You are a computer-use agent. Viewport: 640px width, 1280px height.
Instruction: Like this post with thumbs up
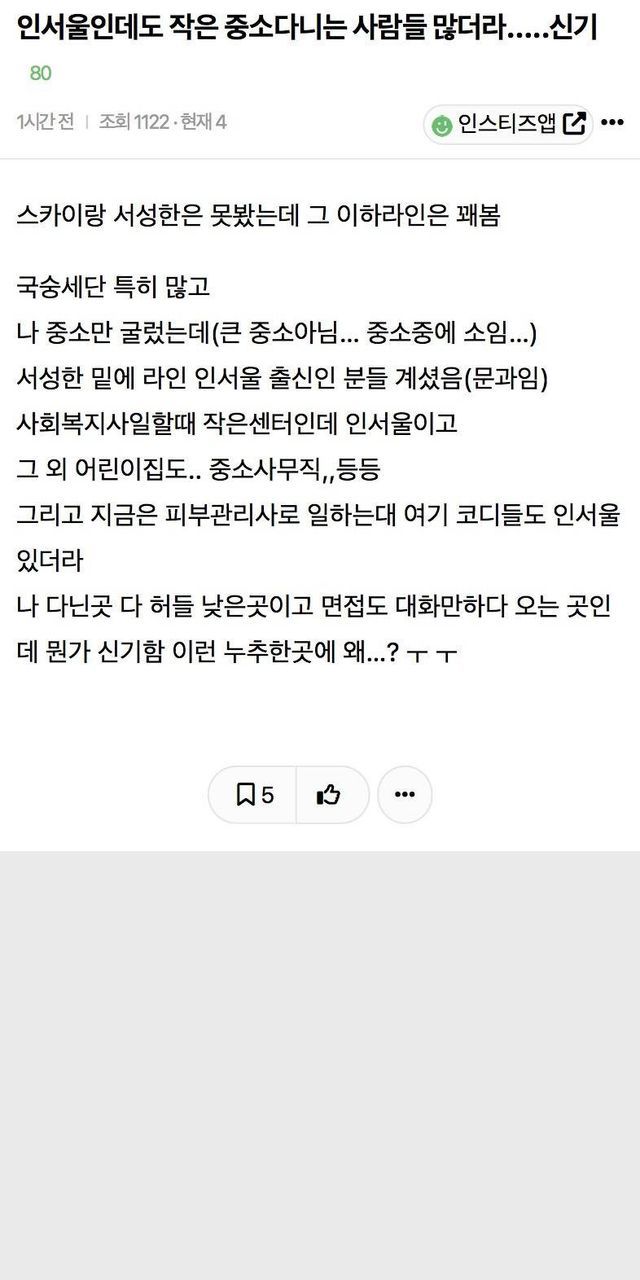[x=328, y=795]
